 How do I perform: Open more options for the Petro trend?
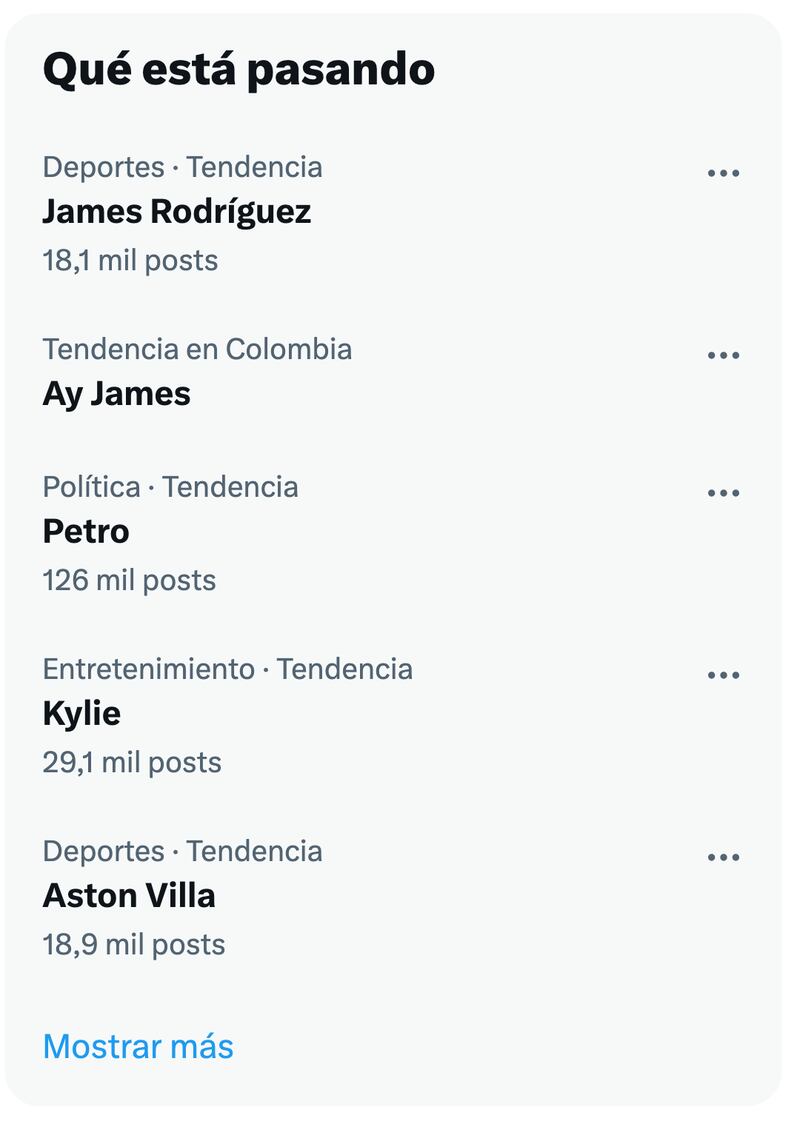click(723, 490)
